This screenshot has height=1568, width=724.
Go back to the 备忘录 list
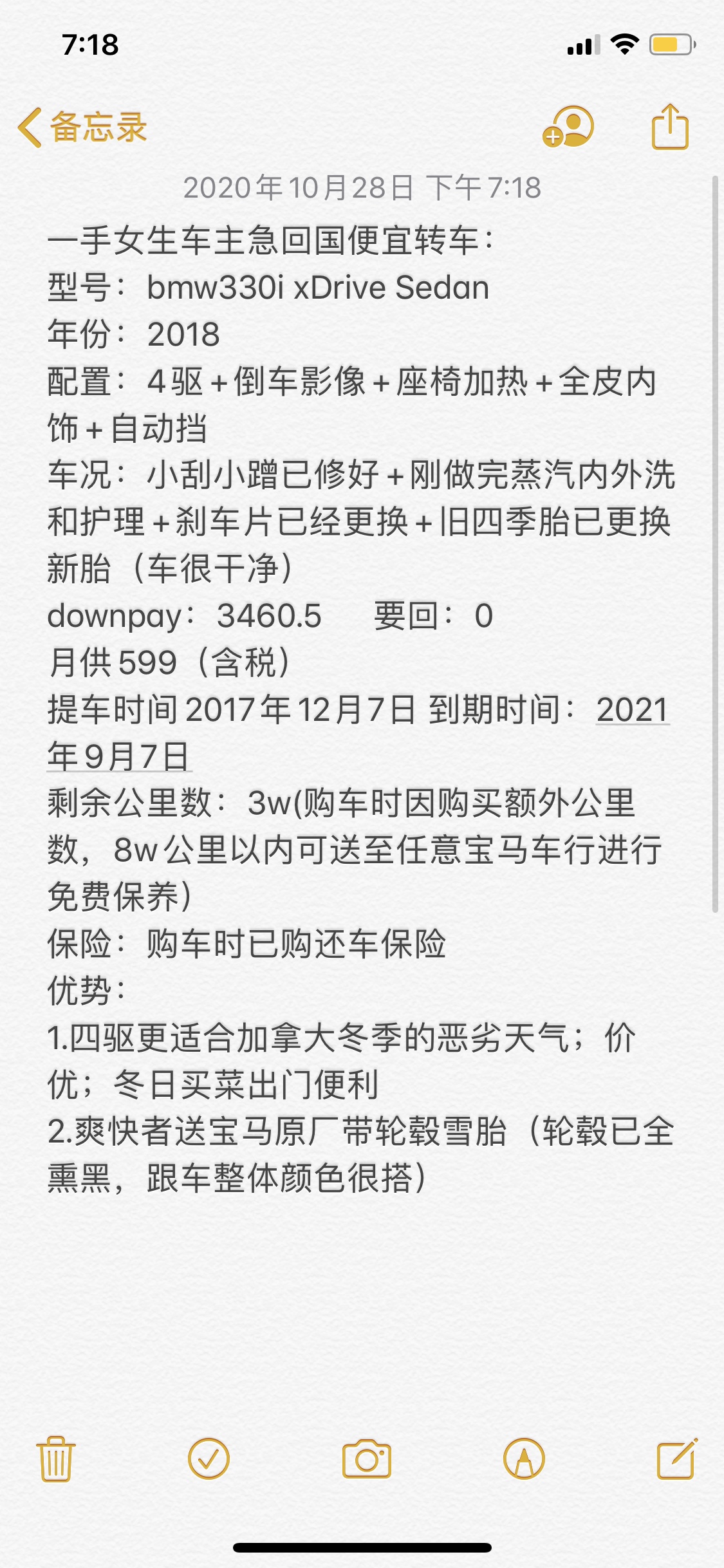point(82,127)
